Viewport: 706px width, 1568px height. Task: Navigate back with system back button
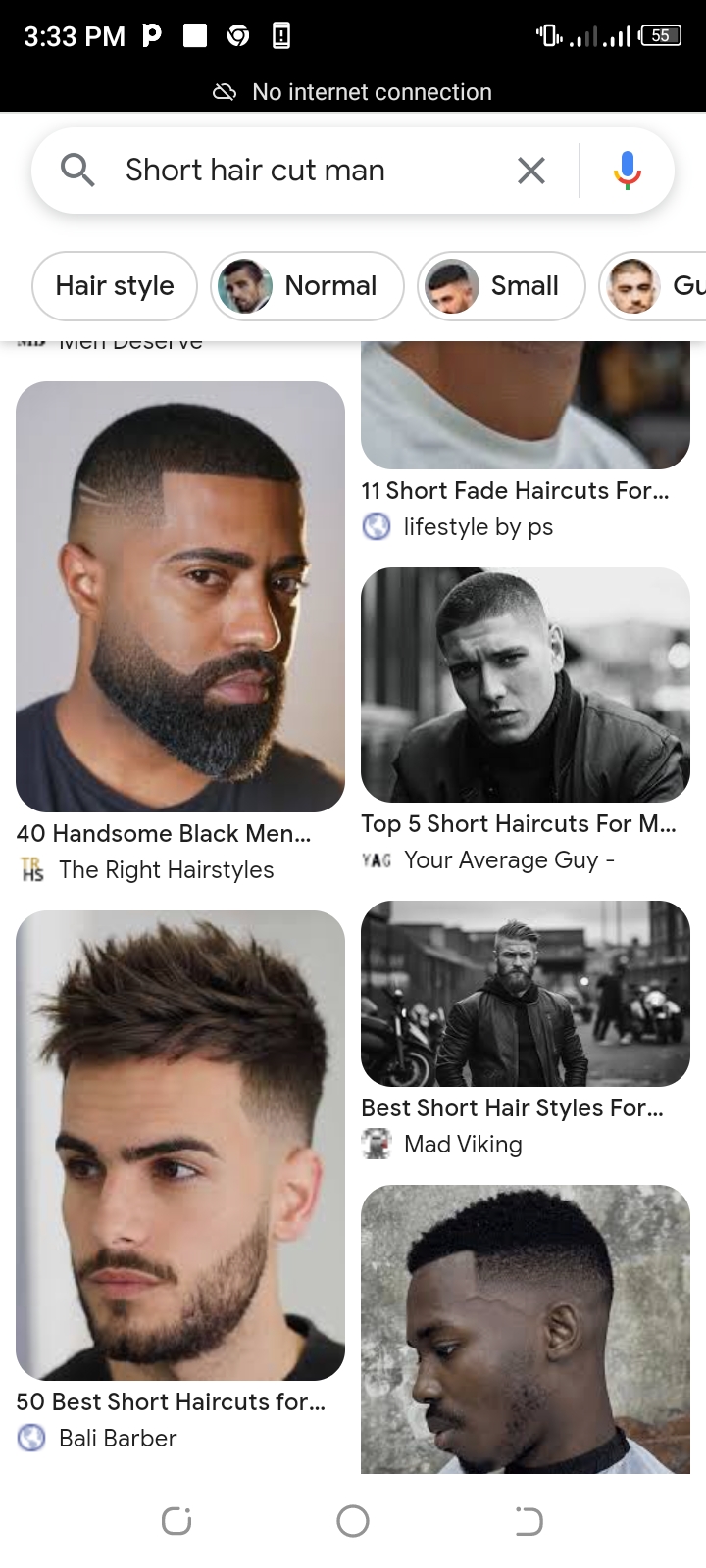coord(529,1521)
